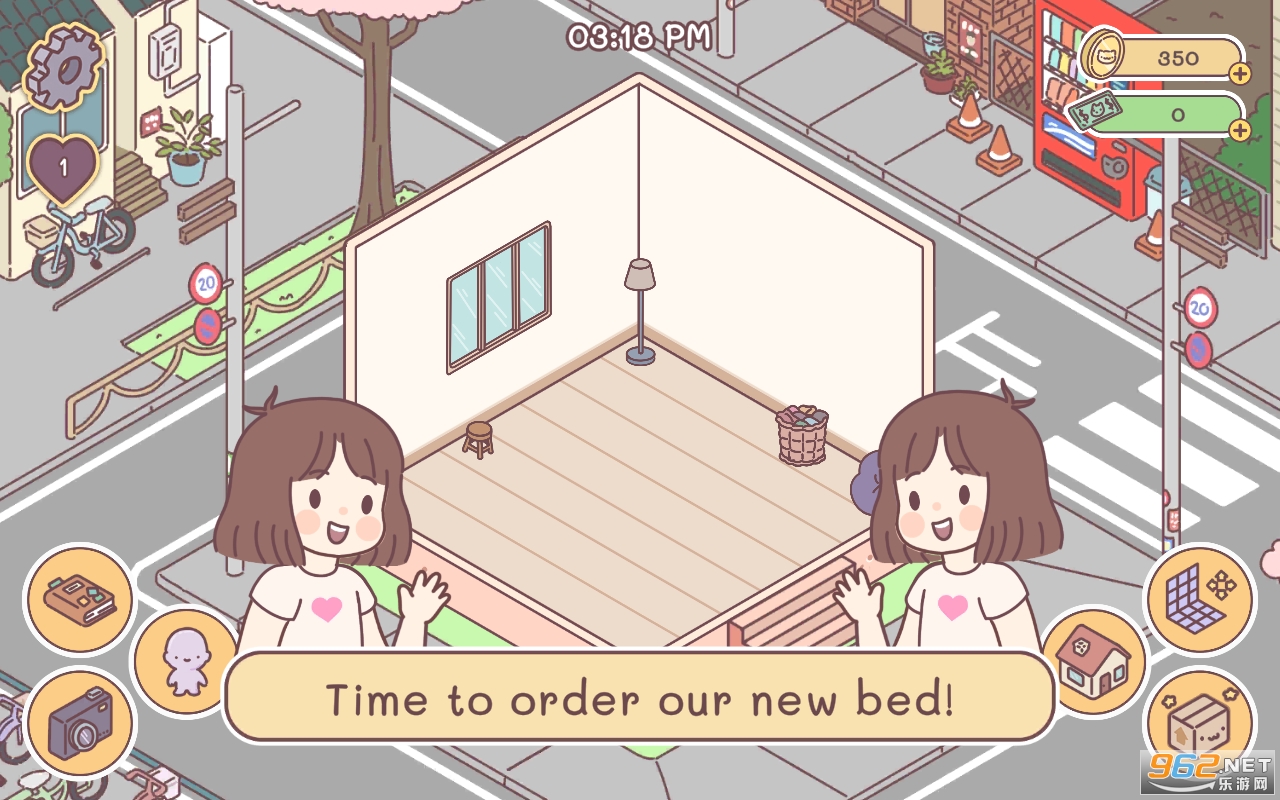Tap the heart level badge
The image size is (1280, 800).
point(63,167)
